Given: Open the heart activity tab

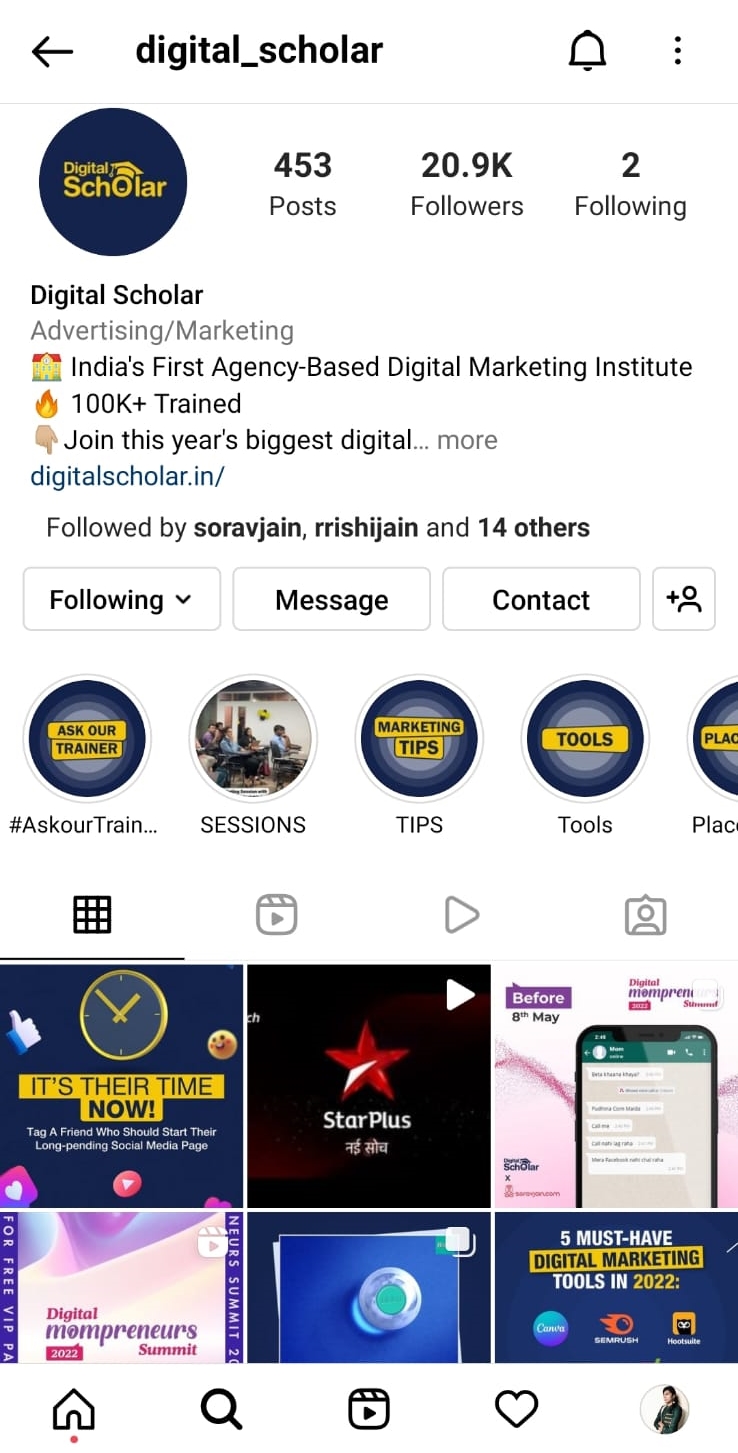Looking at the screenshot, I should pyautogui.click(x=516, y=1409).
